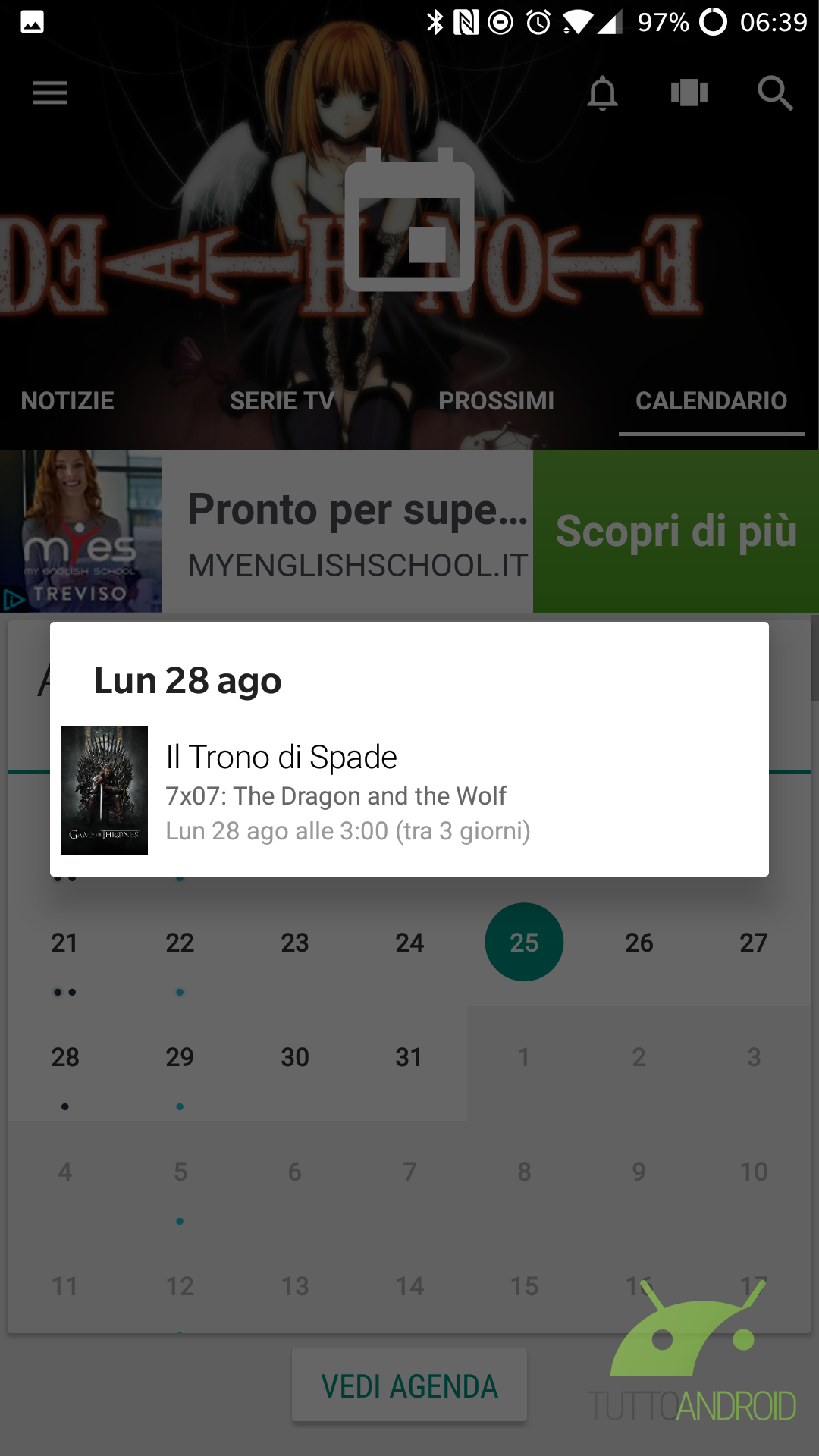Tap the Scopri di più ad button
The image size is (819, 1456).
coord(676,532)
